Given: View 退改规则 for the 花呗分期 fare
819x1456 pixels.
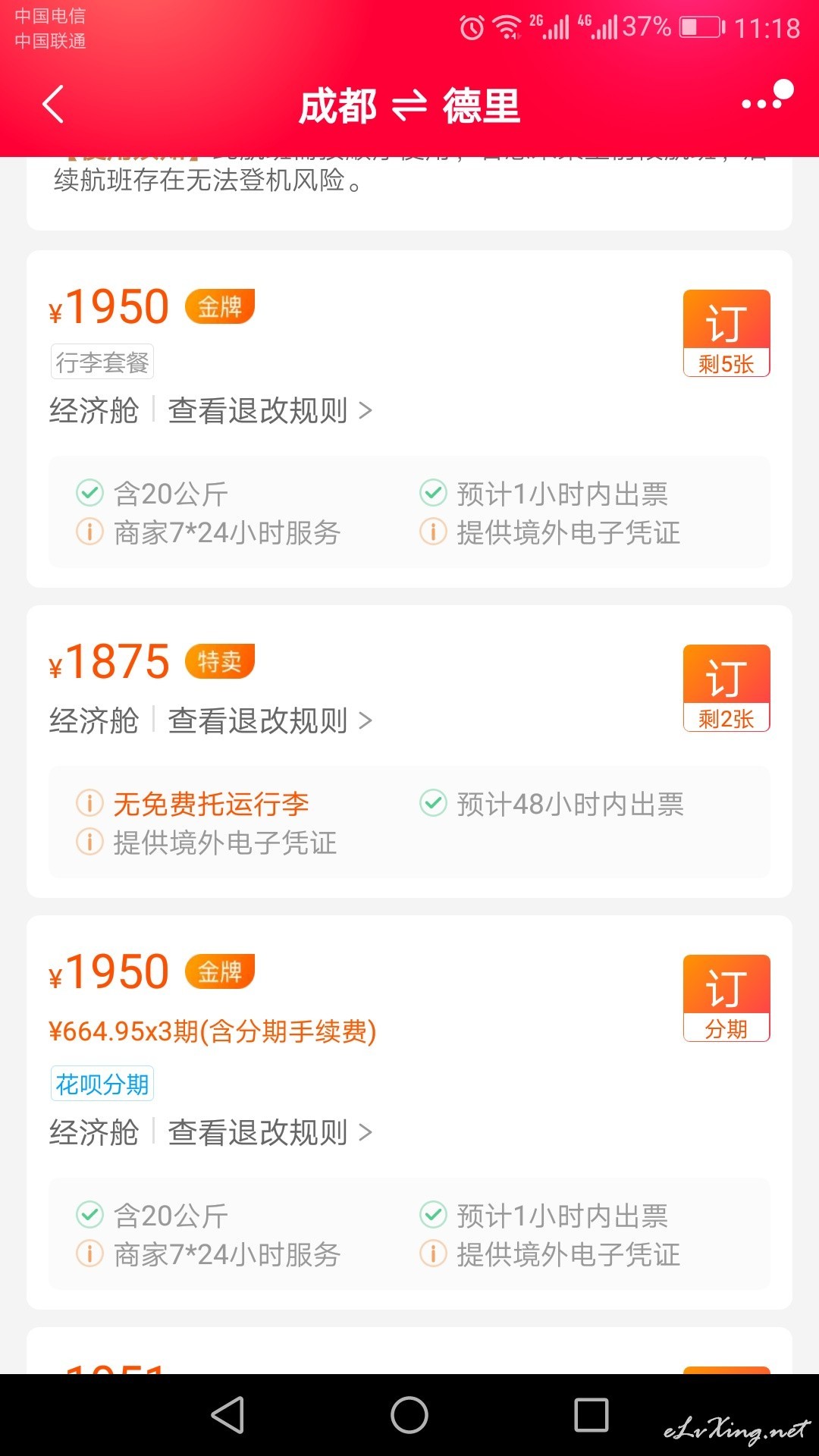Looking at the screenshot, I should click(270, 1133).
